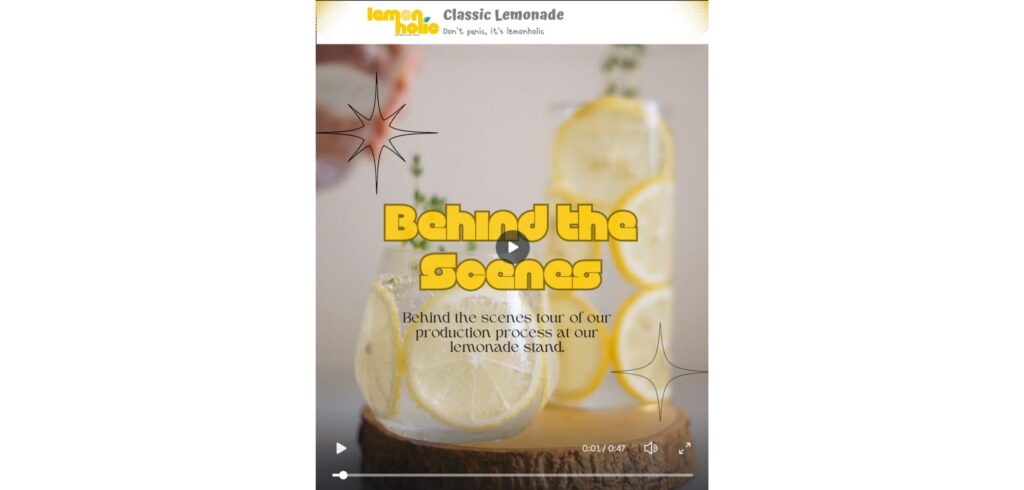Tap the small play icon in control bar
The height and width of the screenshot is (490, 1024).
click(341, 448)
